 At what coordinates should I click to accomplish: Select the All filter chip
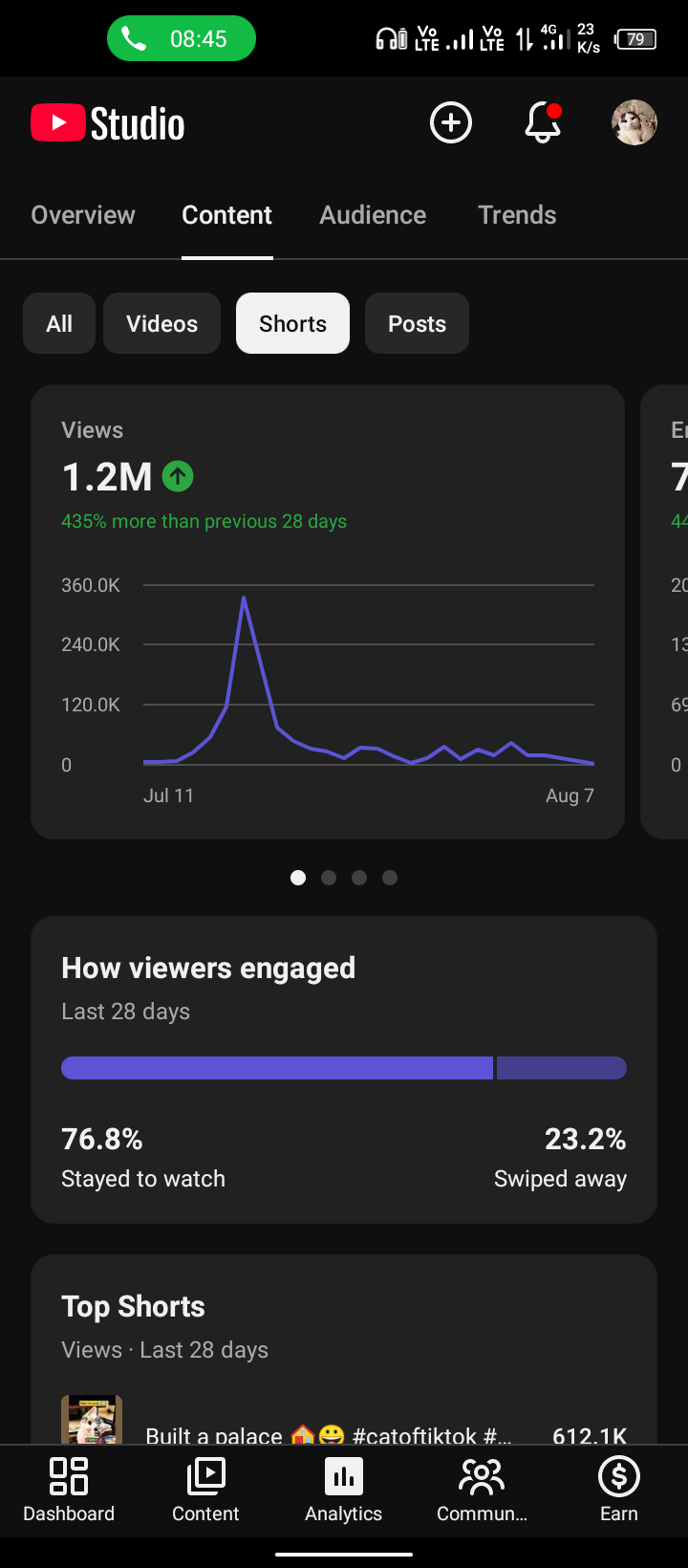[59, 323]
